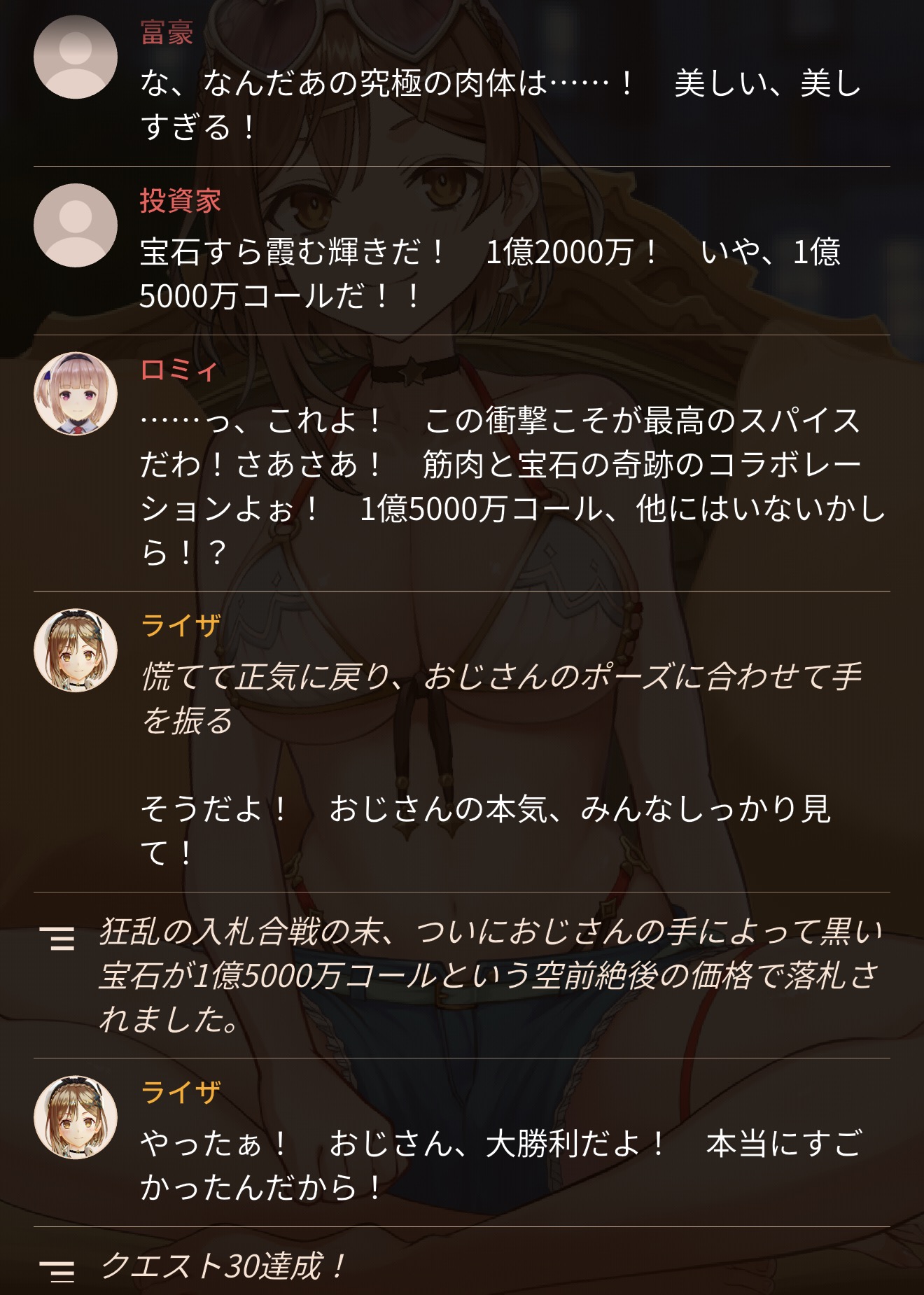Tap the 富豪 profile avatar
This screenshot has height=1295, width=924.
coord(76,57)
